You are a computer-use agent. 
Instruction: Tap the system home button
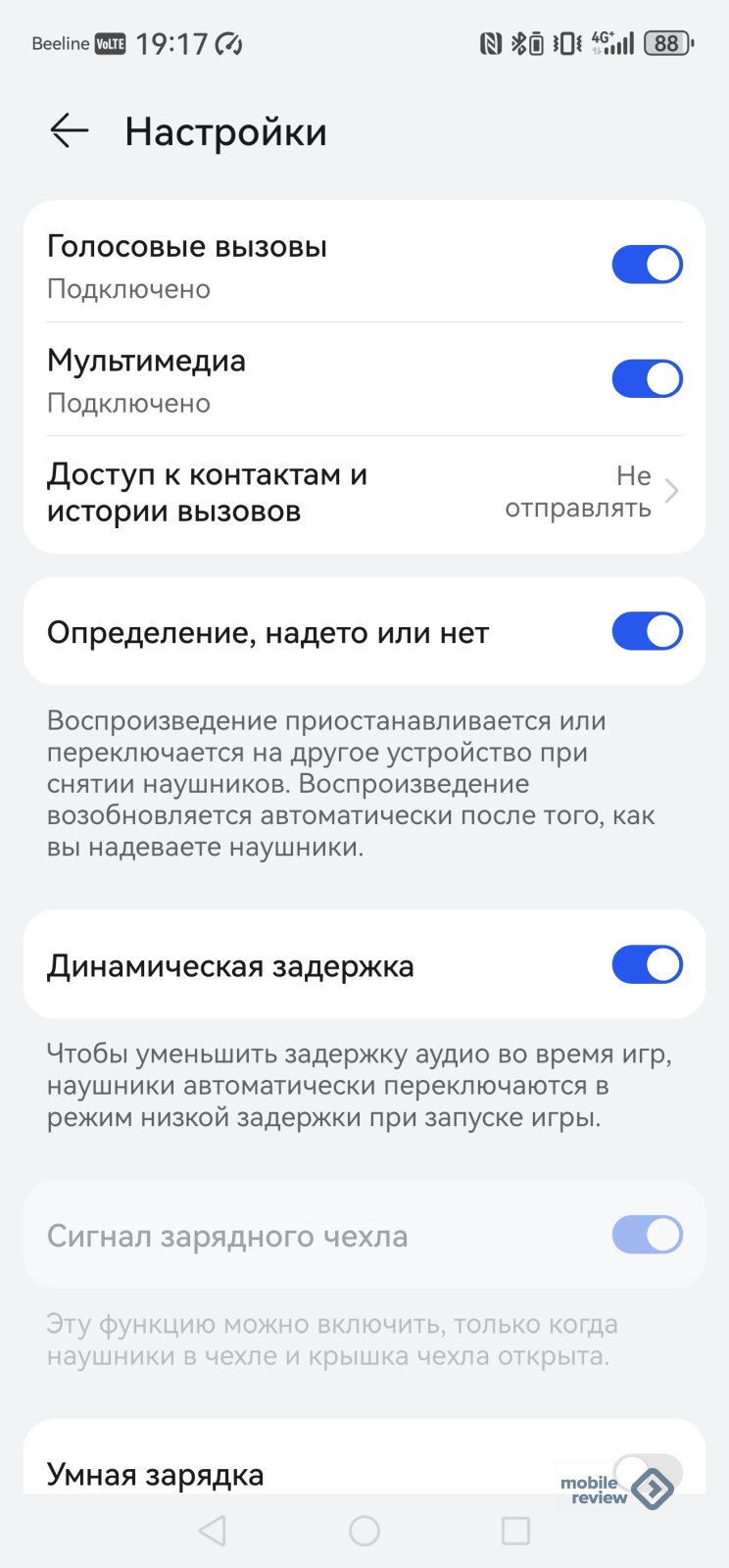point(364,1531)
